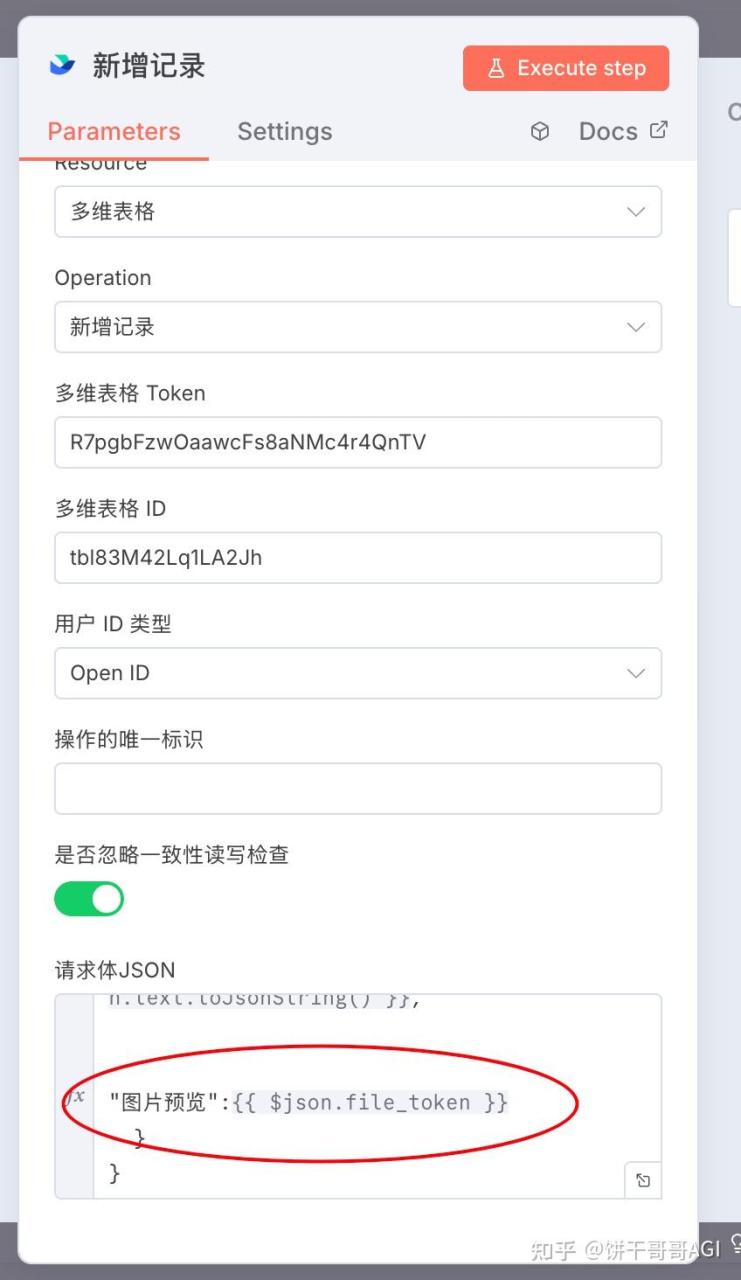Tap the Execute step button
Image resolution: width=741 pixels, height=1280 pixels.
(x=566, y=68)
